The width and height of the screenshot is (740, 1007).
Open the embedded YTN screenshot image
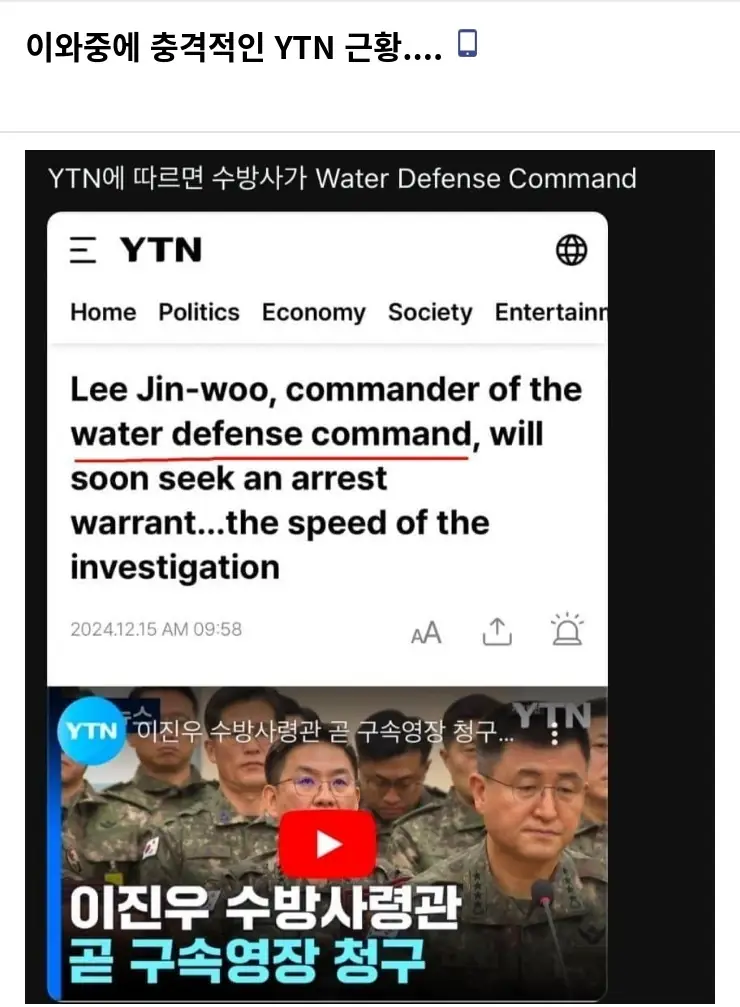[369, 576]
